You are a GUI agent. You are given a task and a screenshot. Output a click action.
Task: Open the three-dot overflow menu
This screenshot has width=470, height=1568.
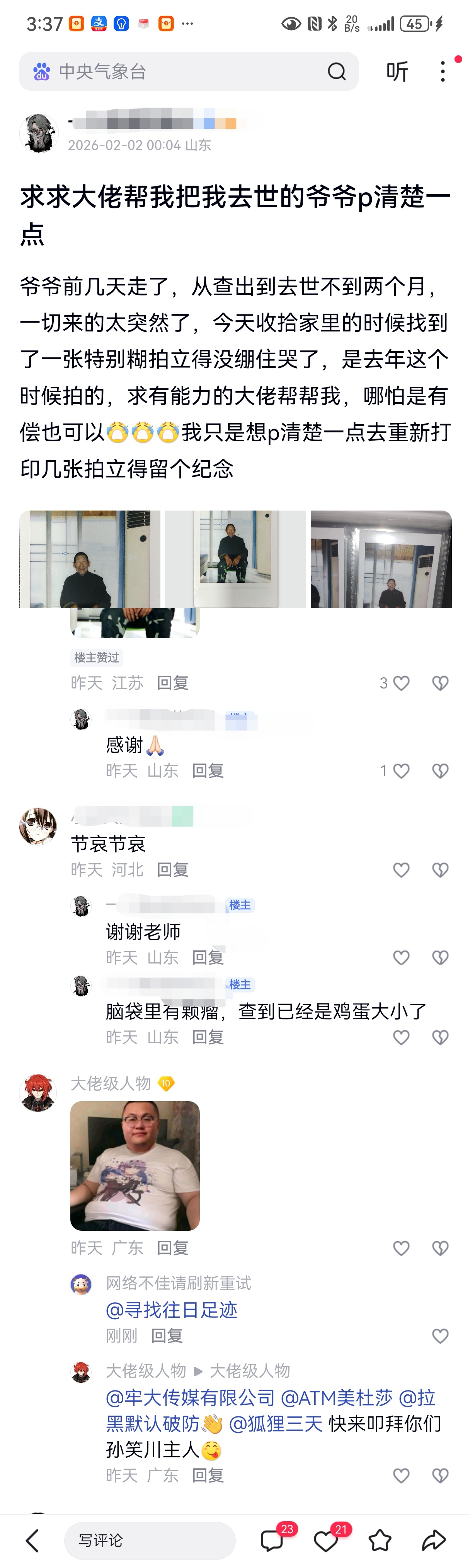443,72
